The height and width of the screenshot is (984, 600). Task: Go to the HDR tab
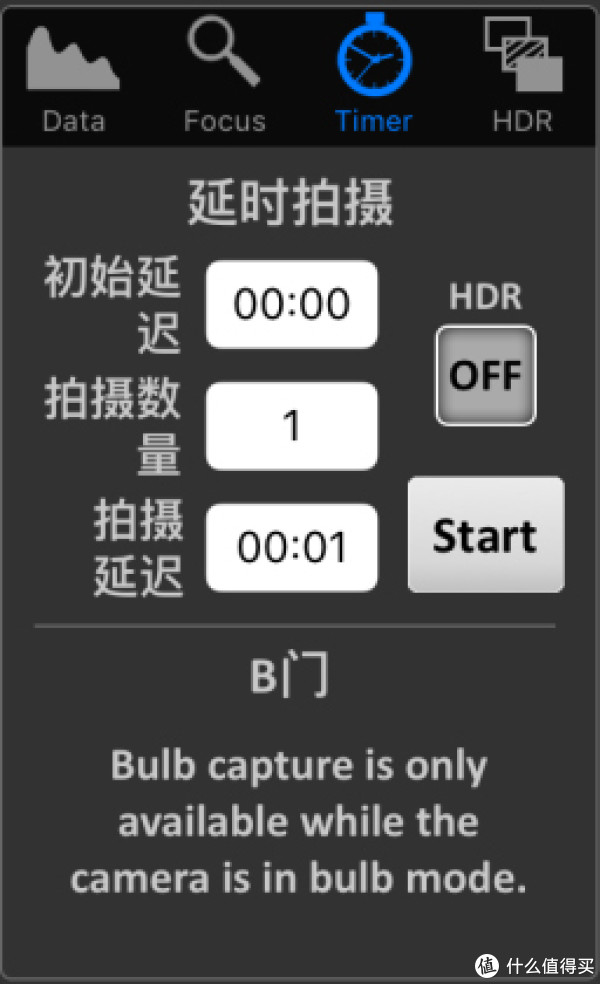coord(523,75)
